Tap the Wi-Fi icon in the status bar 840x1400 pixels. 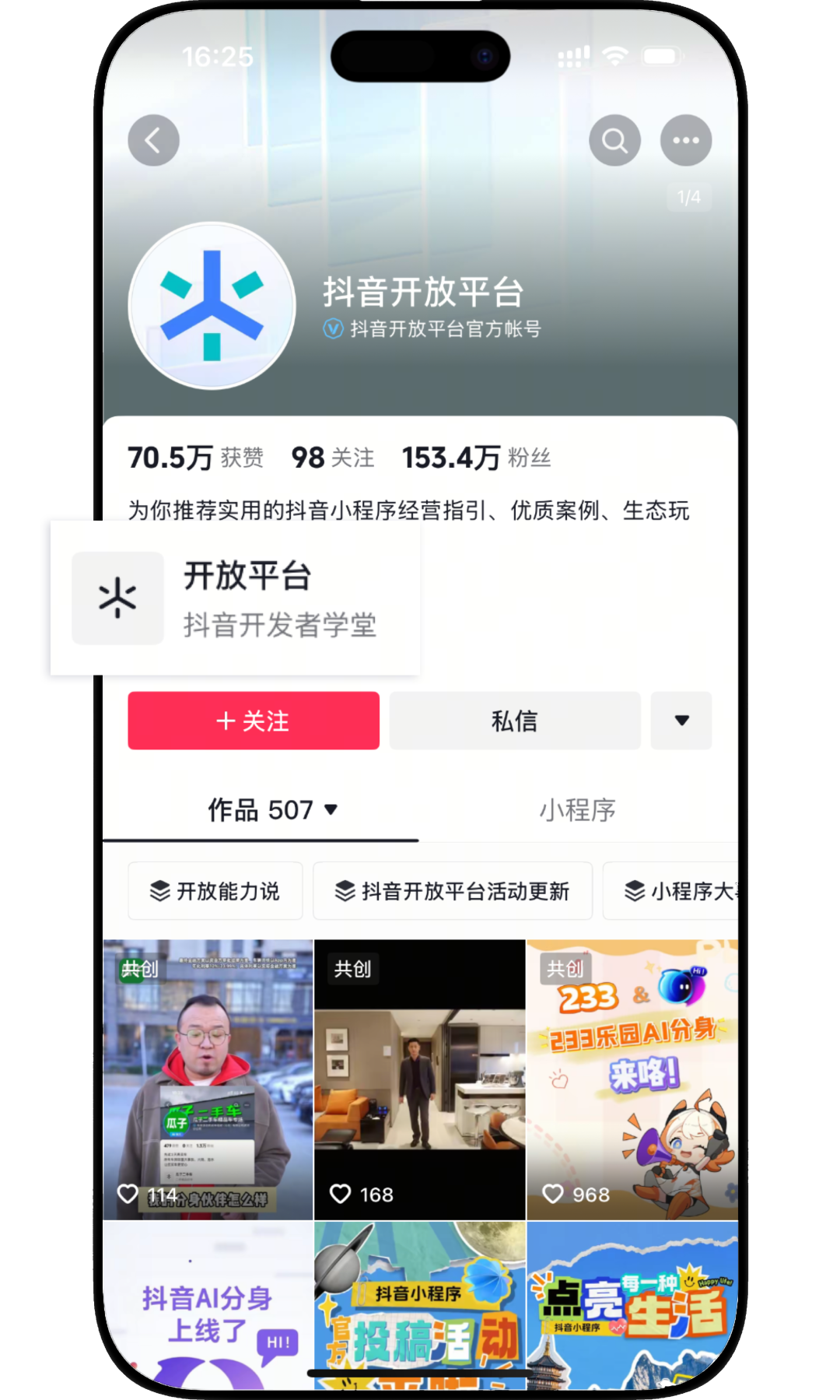coord(617,55)
